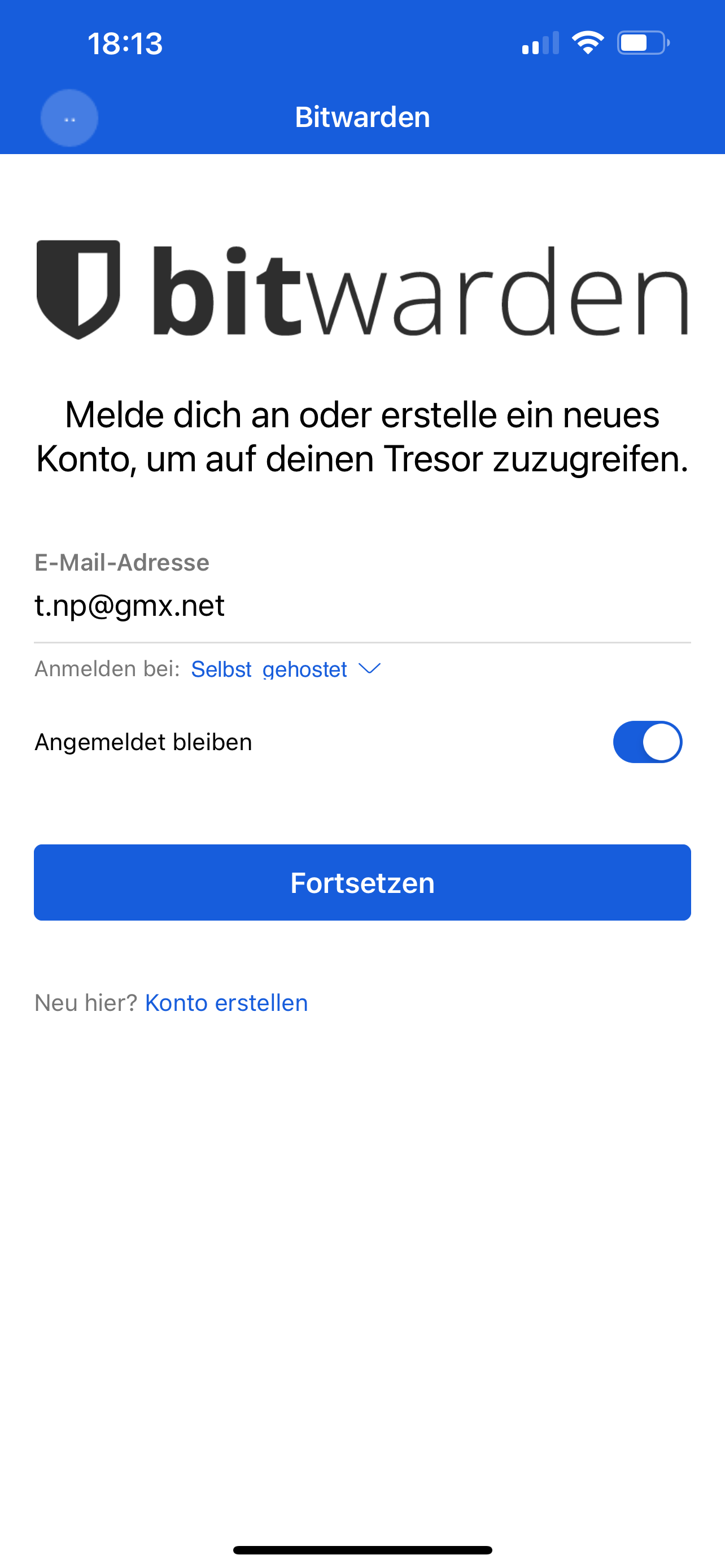Open the account switcher avatar
The height and width of the screenshot is (1568, 725).
[x=69, y=118]
